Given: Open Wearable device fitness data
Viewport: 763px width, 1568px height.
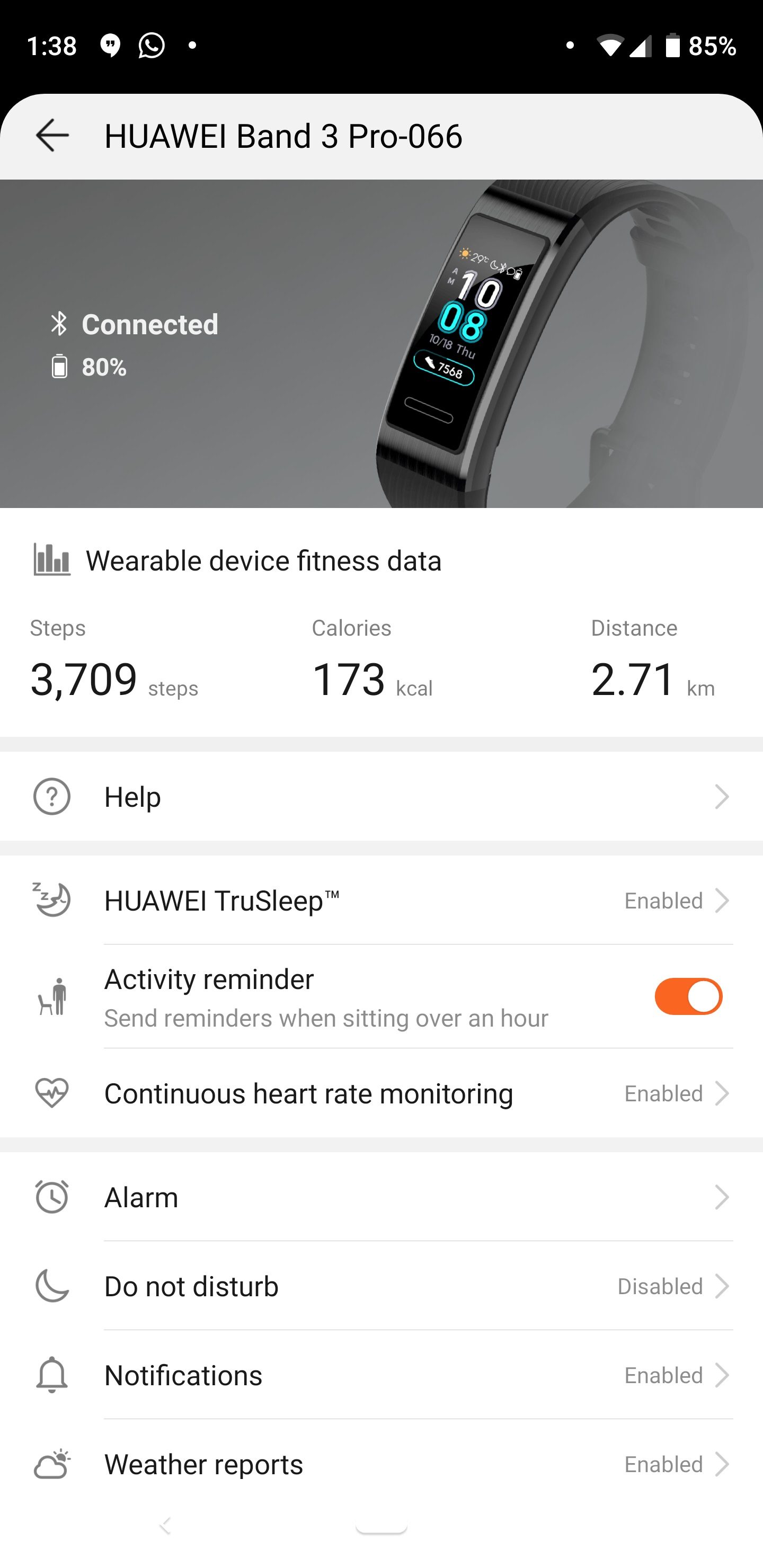Looking at the screenshot, I should [x=263, y=560].
